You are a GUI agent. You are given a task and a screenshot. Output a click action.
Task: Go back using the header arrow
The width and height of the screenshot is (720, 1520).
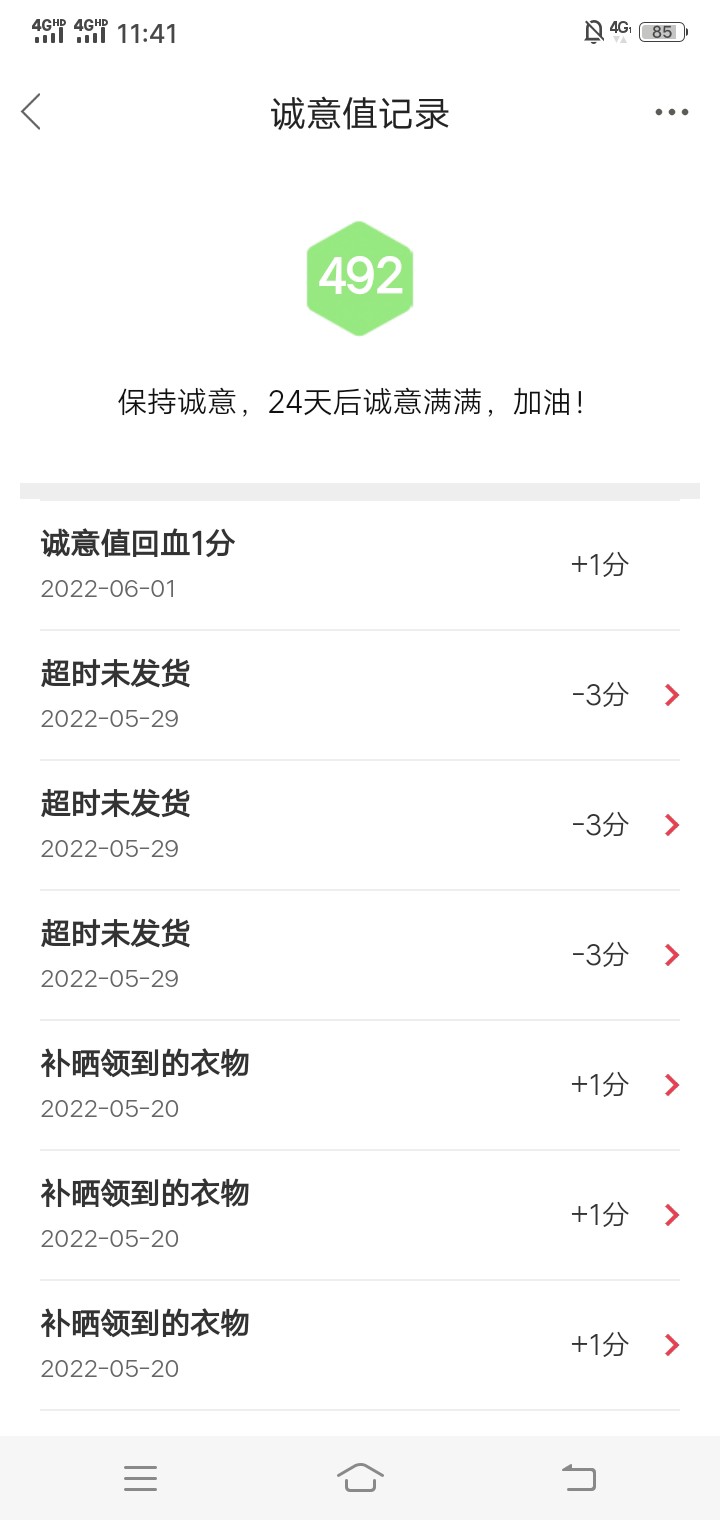(32, 112)
